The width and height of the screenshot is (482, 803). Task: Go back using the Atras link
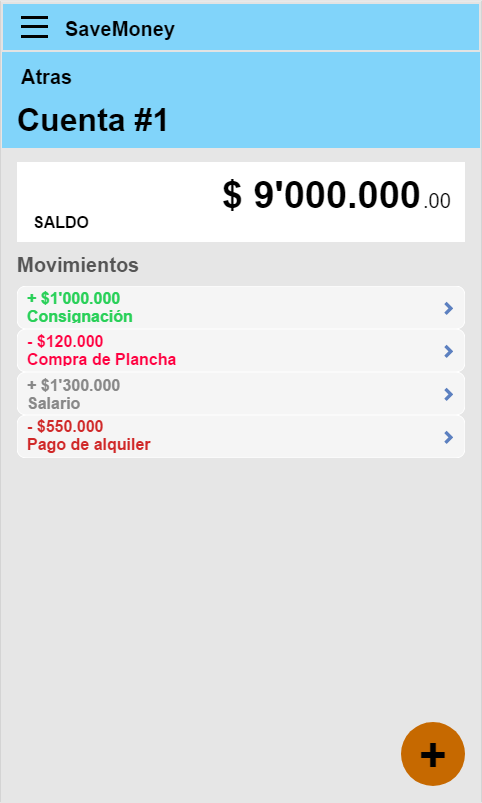coord(46,77)
